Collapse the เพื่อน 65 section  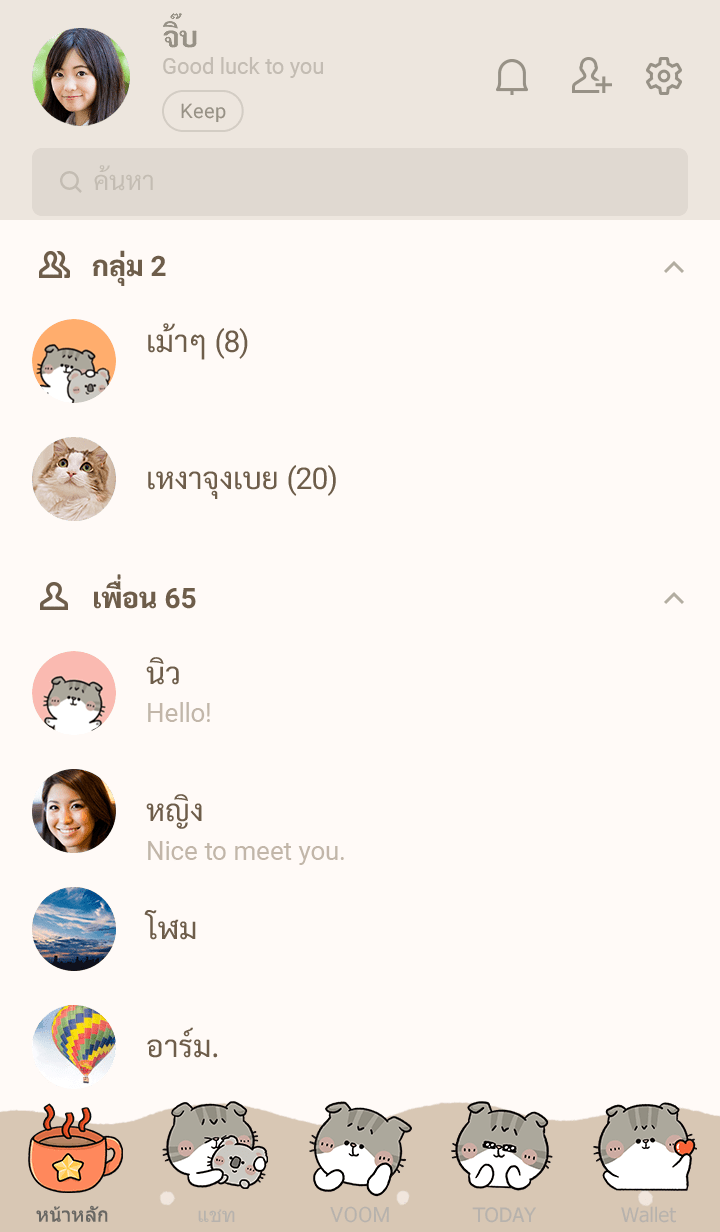tap(674, 598)
